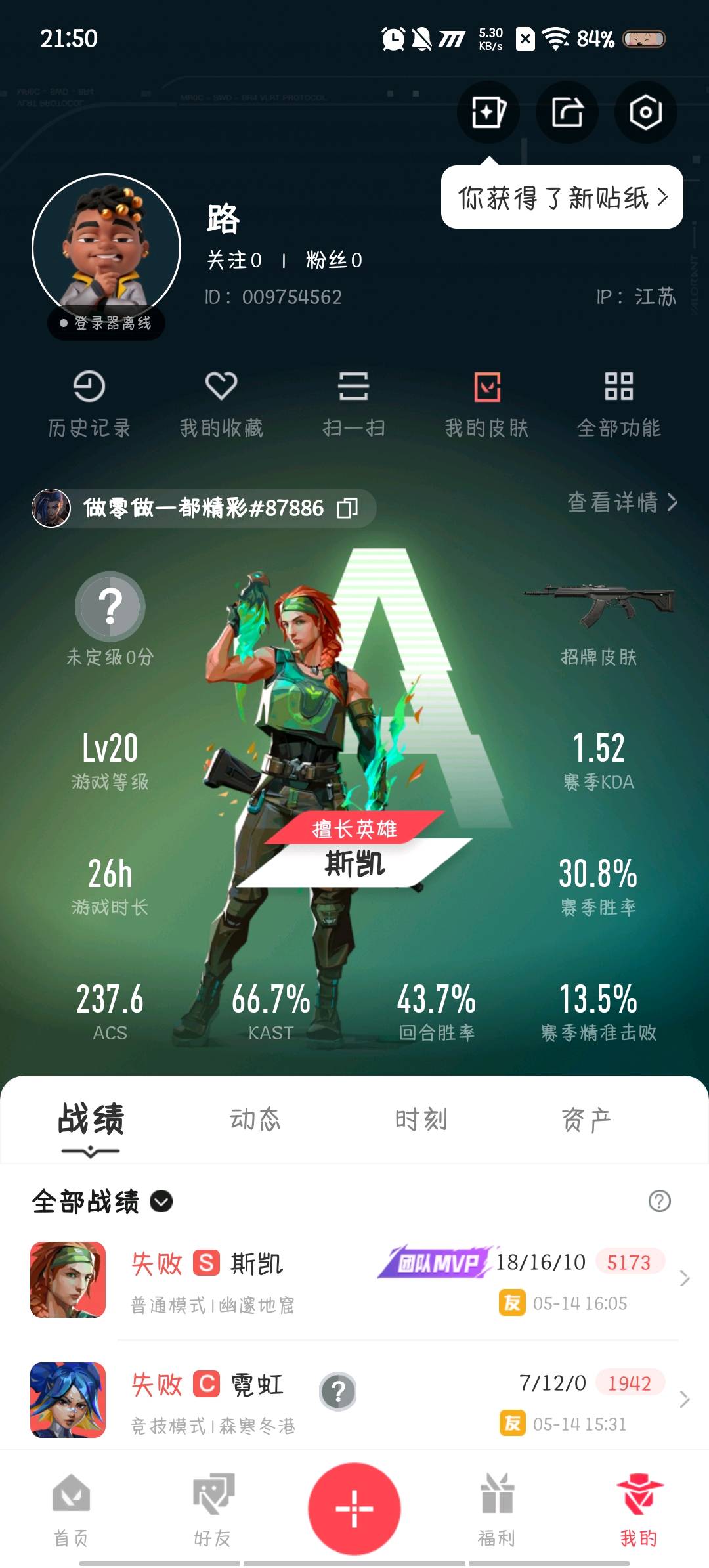Open 全部功能 all features

(618, 403)
